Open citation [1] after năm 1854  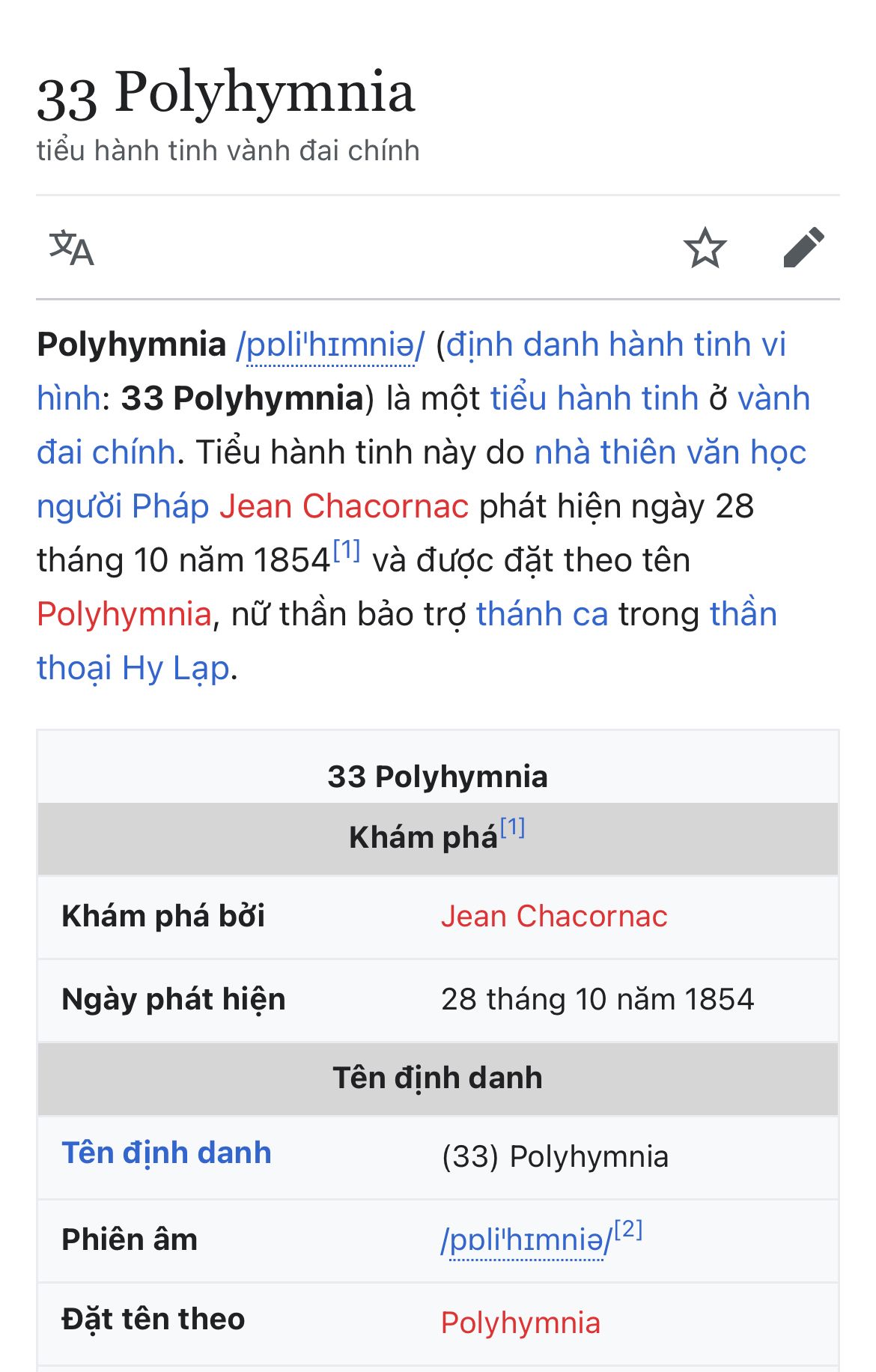(x=347, y=552)
